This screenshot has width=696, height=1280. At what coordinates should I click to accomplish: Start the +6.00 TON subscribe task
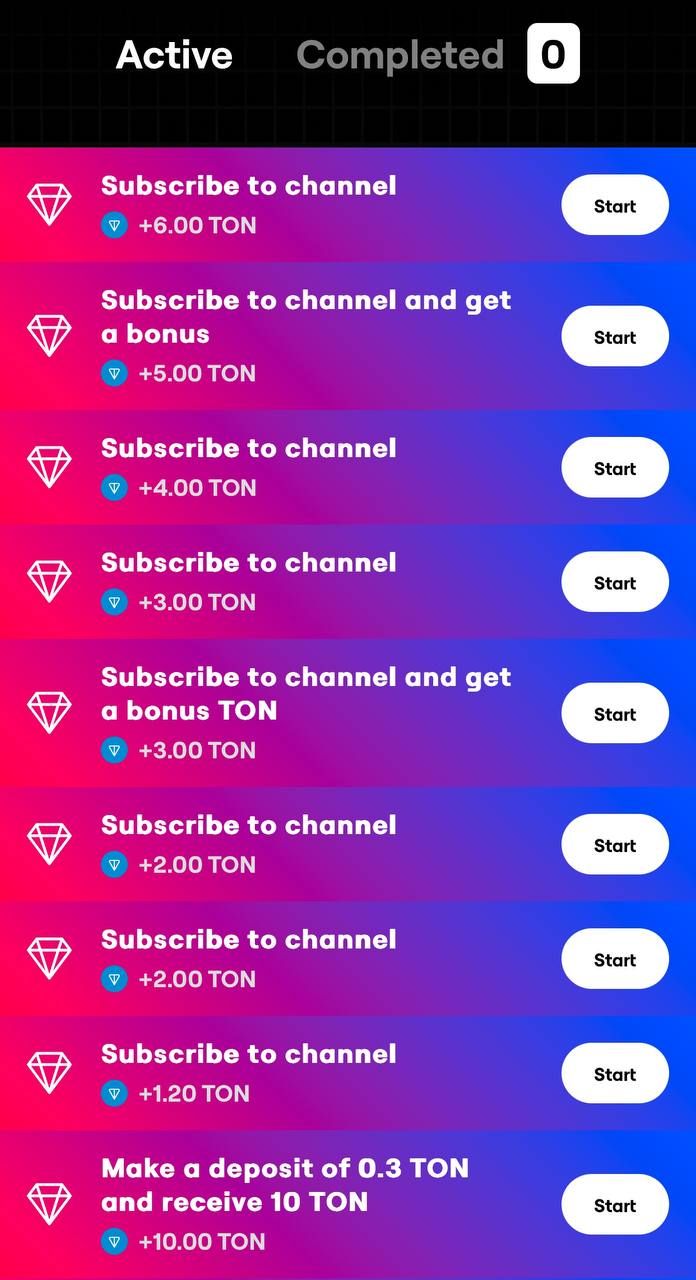(x=614, y=206)
